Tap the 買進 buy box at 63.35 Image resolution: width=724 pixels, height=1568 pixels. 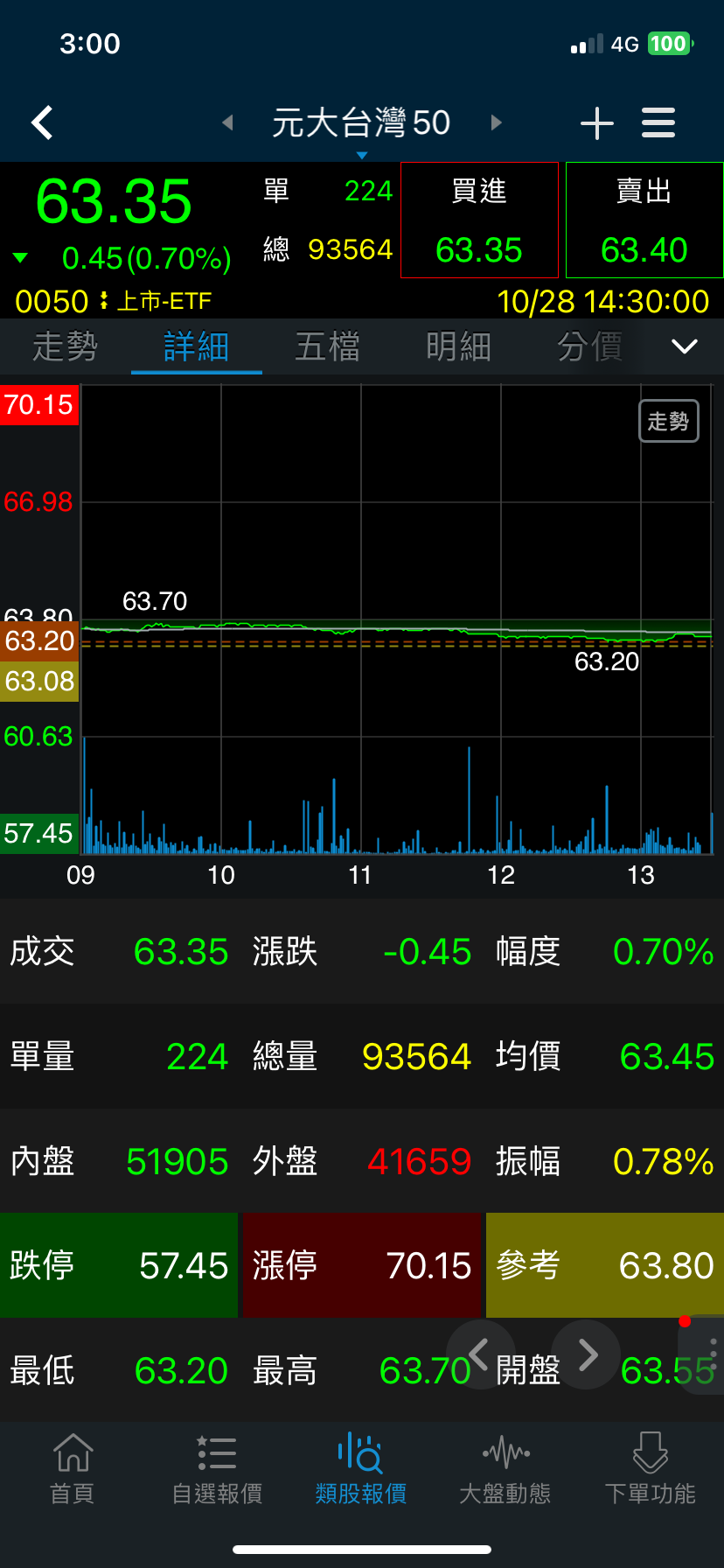tap(479, 220)
